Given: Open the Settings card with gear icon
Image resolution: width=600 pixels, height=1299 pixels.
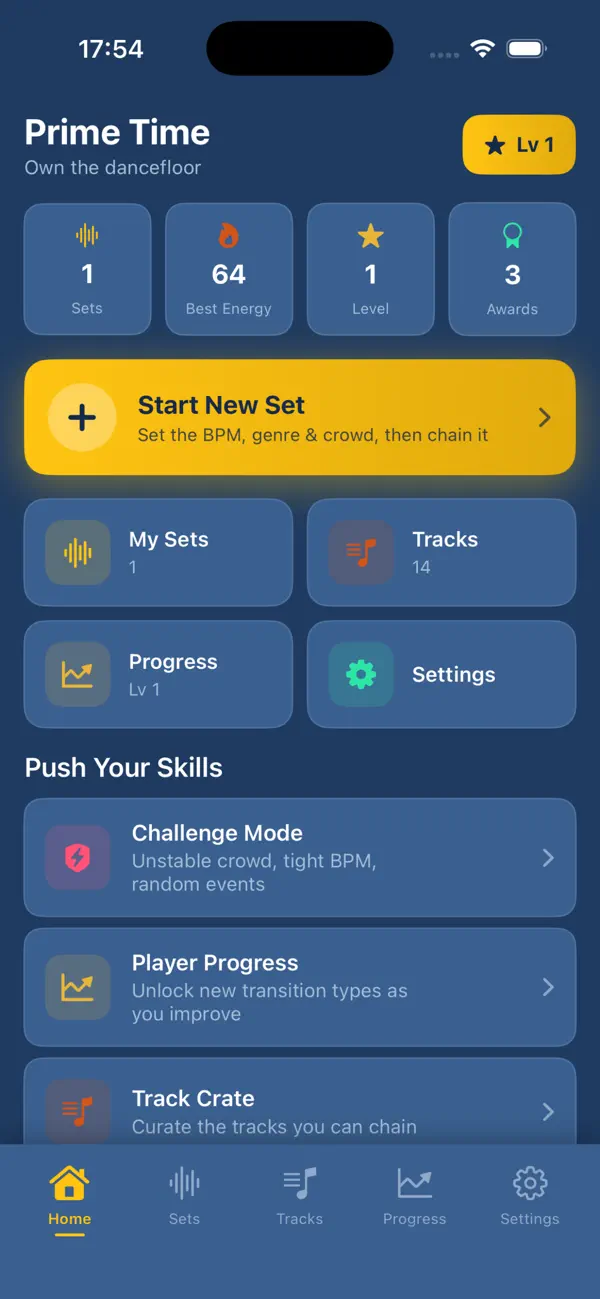Looking at the screenshot, I should pos(441,675).
